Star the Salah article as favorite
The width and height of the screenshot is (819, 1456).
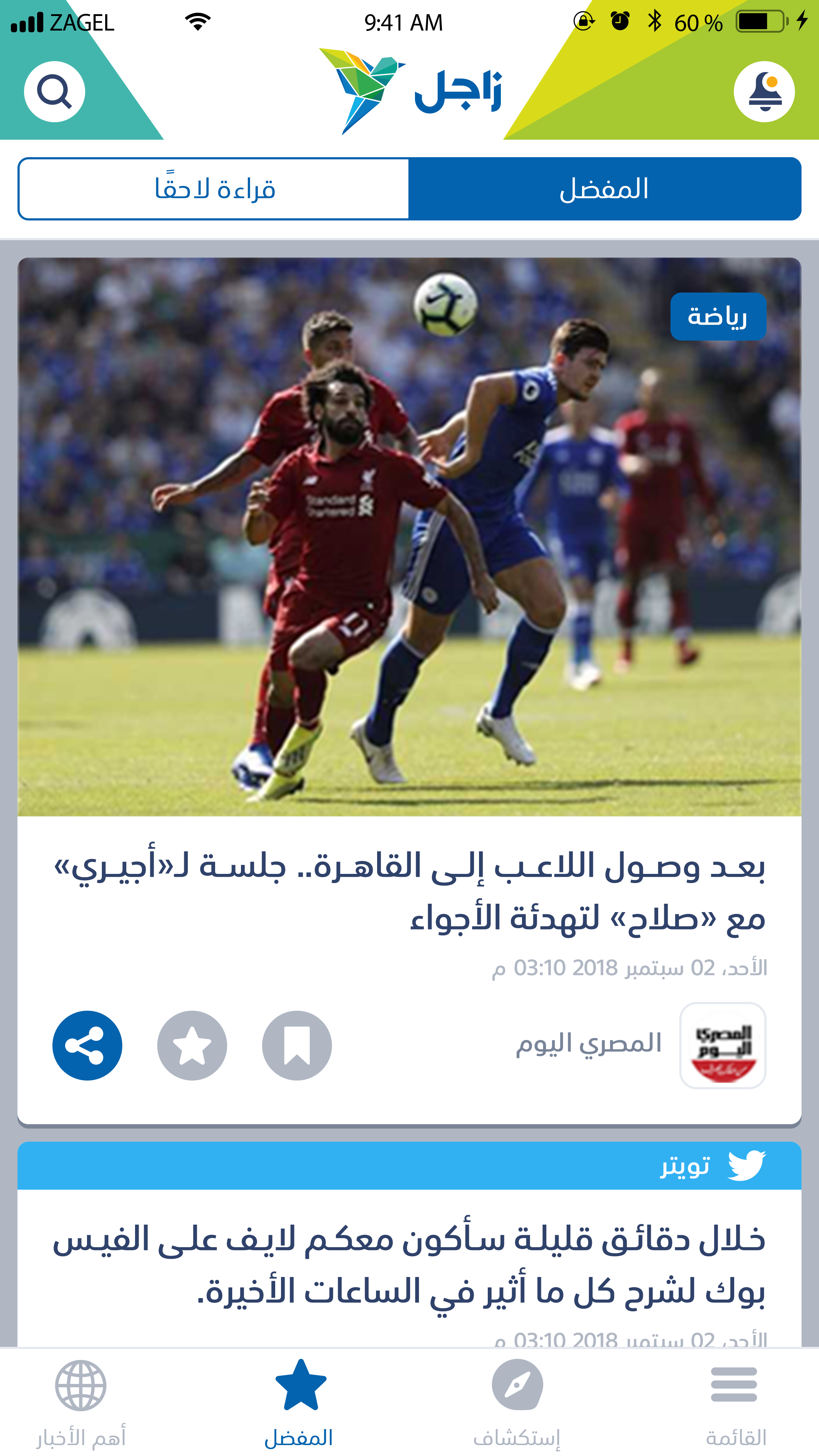tap(192, 1046)
